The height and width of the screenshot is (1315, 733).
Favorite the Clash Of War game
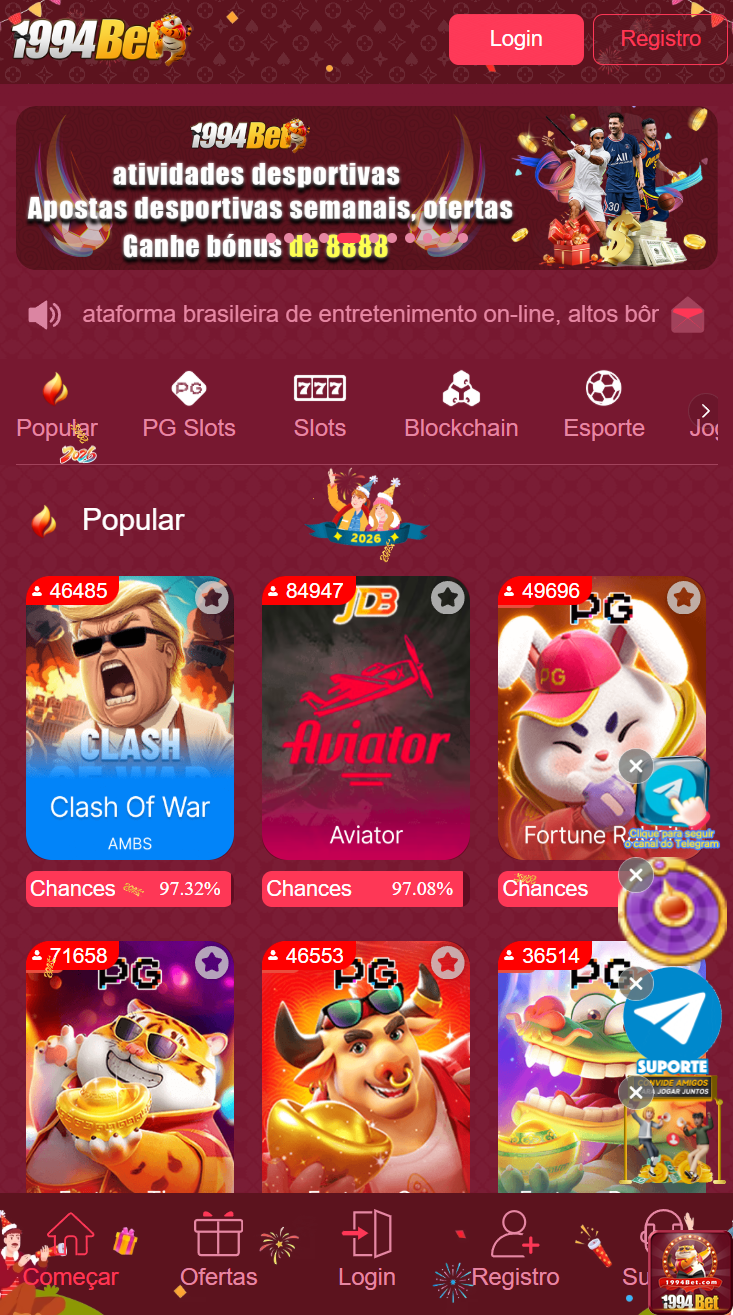point(211,597)
